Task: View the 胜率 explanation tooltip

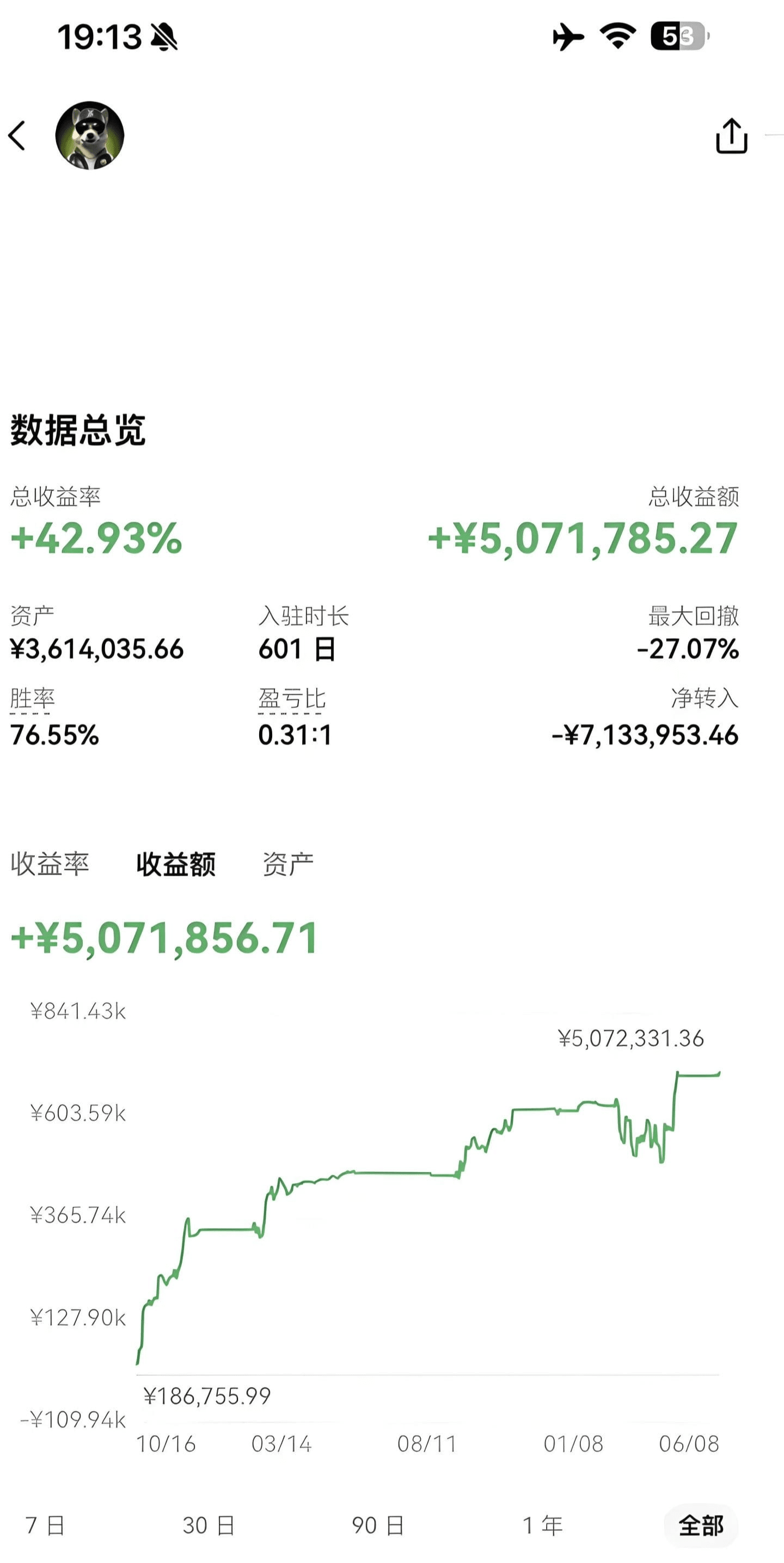Action: [32, 699]
